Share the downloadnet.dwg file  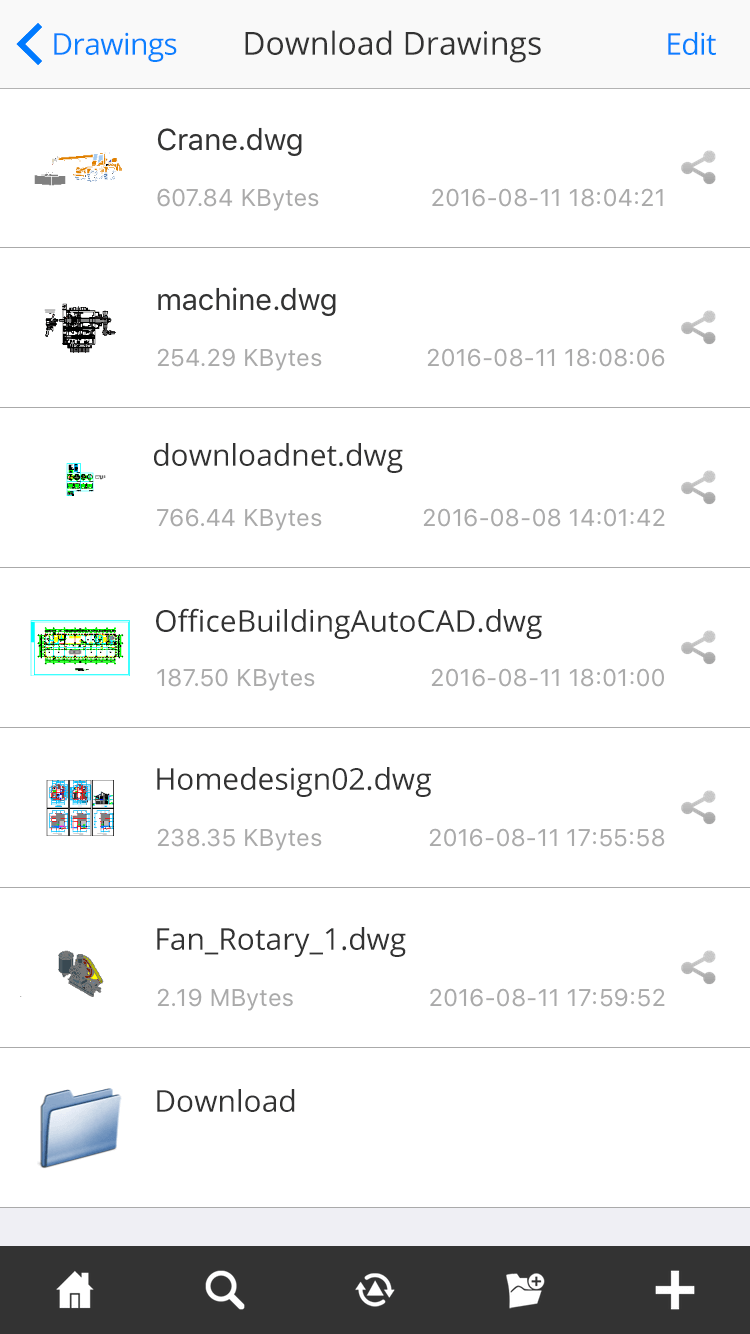click(698, 488)
